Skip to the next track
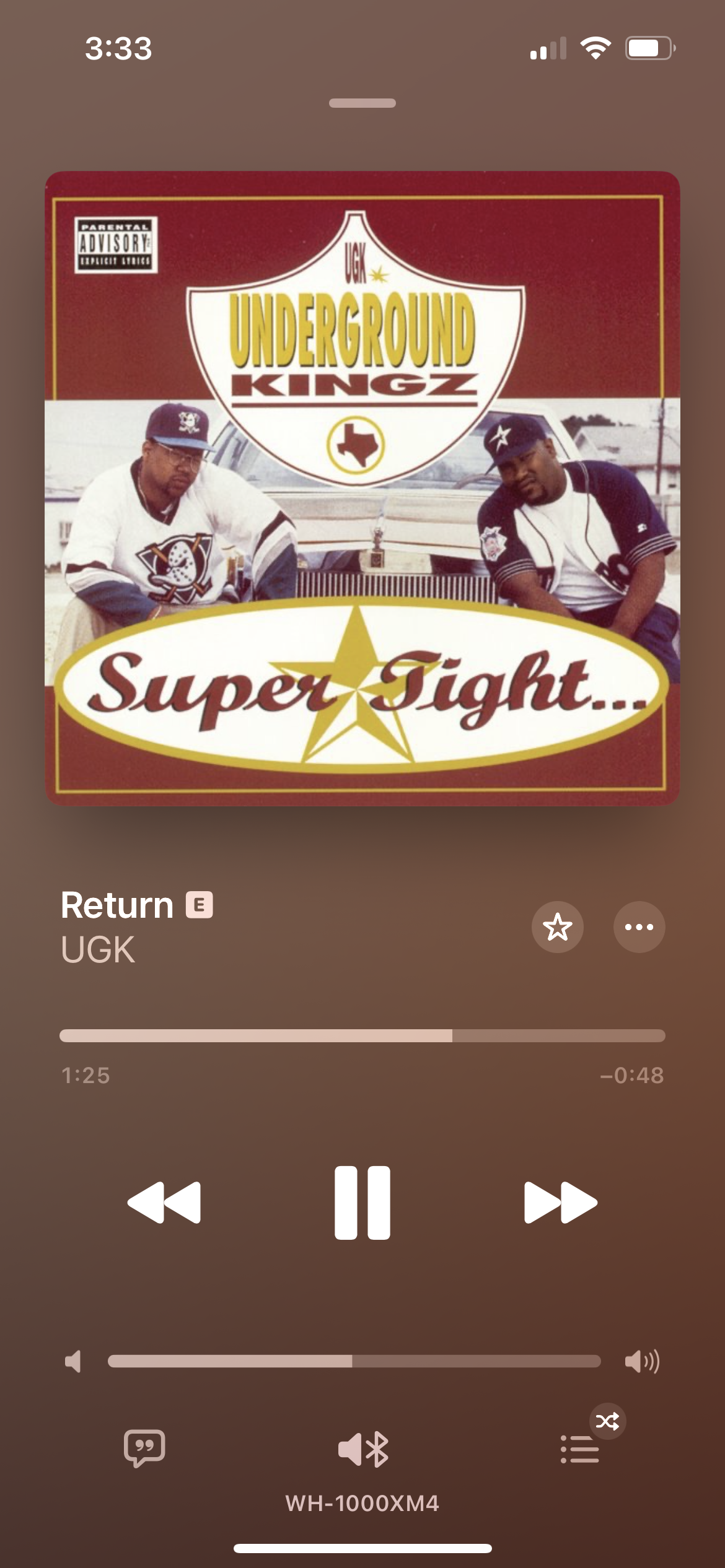Viewport: 725px width, 1568px height. pyautogui.click(x=560, y=1203)
